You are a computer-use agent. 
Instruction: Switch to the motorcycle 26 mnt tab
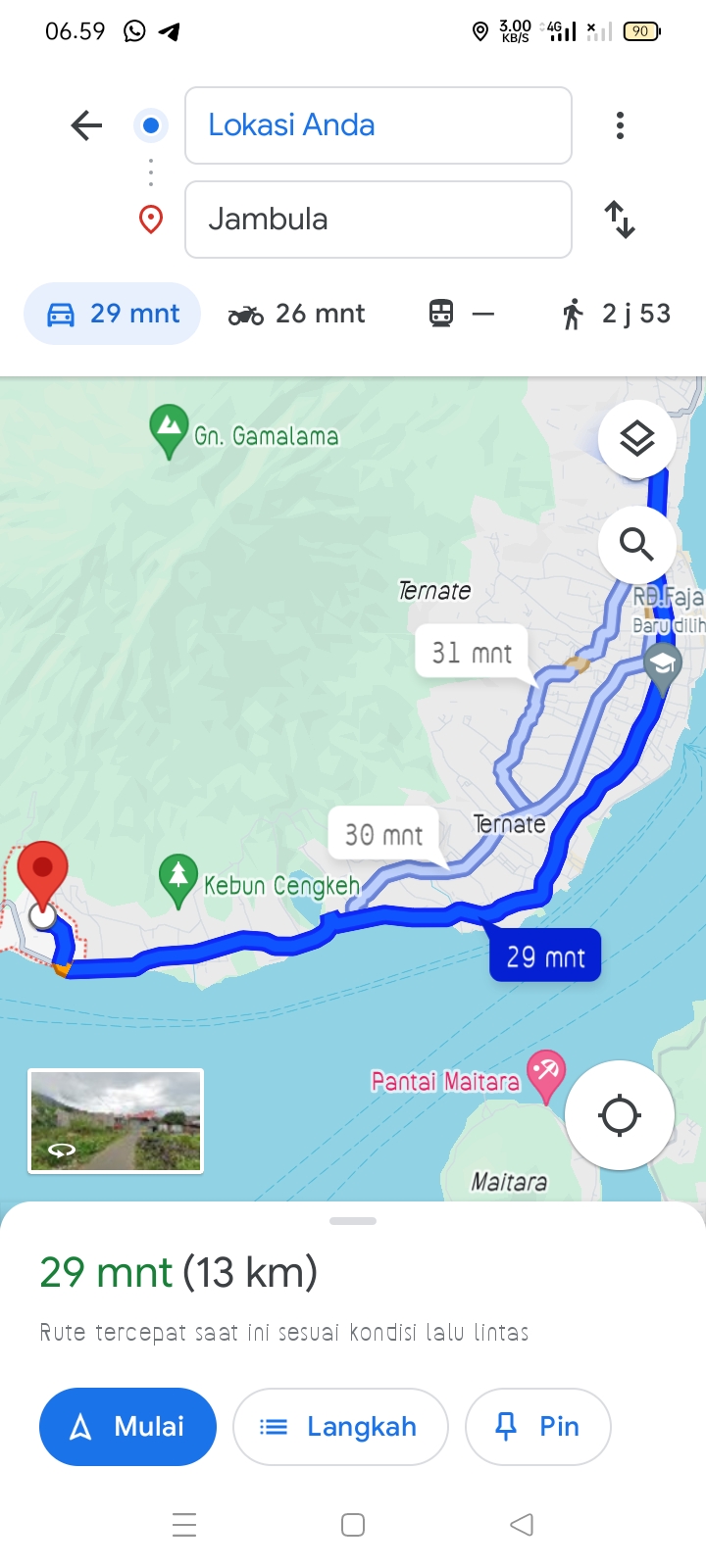pyautogui.click(x=296, y=314)
